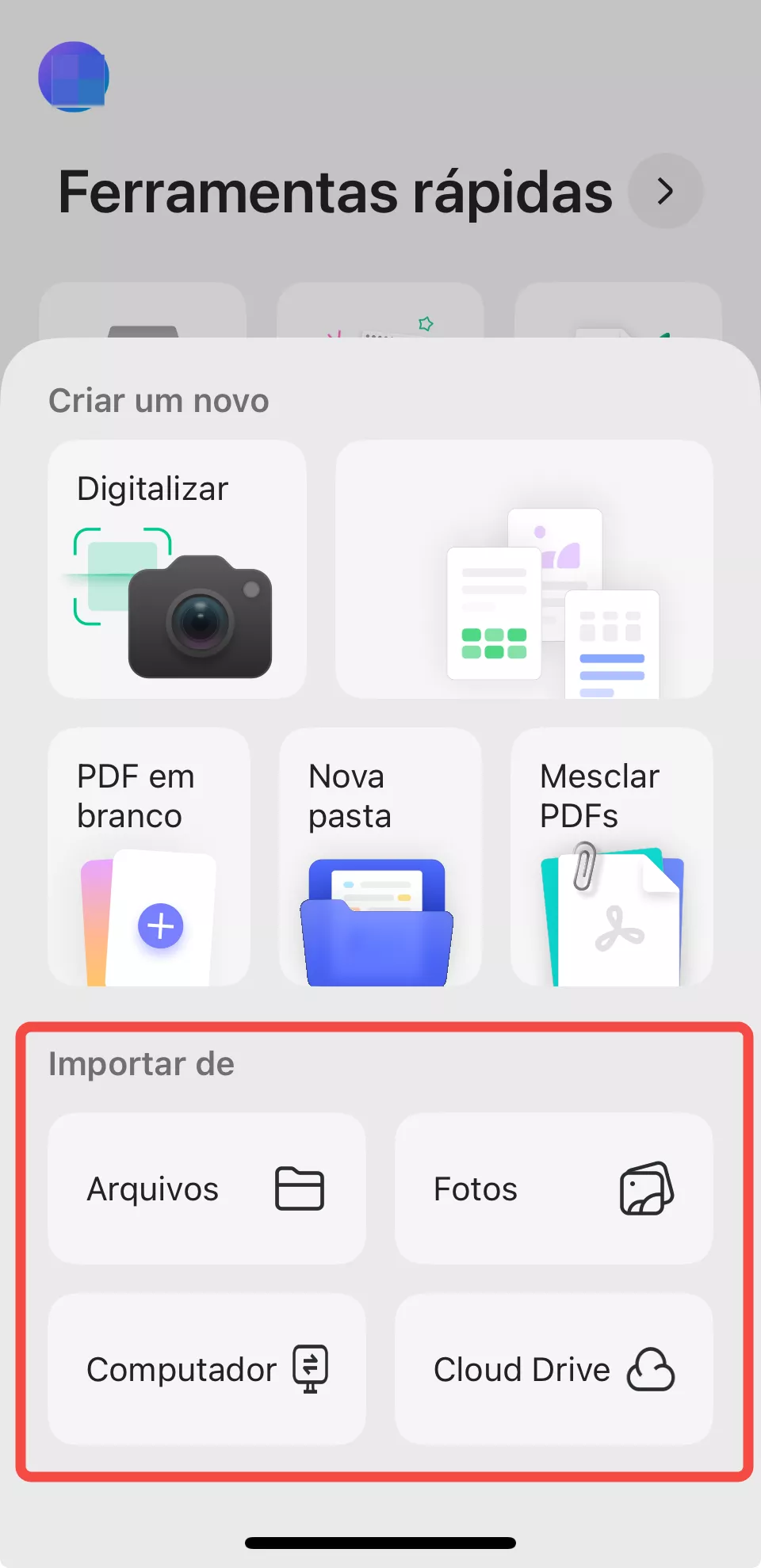Select Nova pasta to create a folder
This screenshot has width=761, height=1568.
pos(380,857)
